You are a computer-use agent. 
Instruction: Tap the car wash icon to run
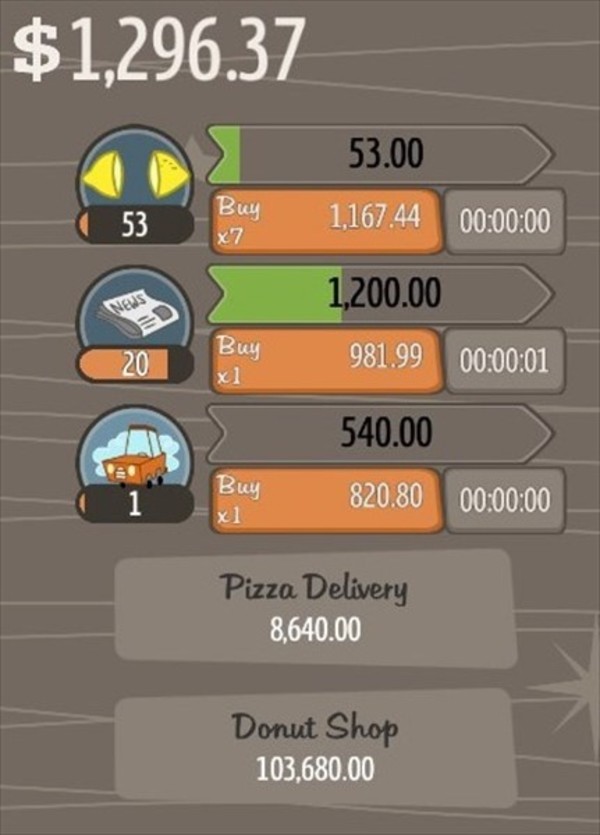pos(135,453)
